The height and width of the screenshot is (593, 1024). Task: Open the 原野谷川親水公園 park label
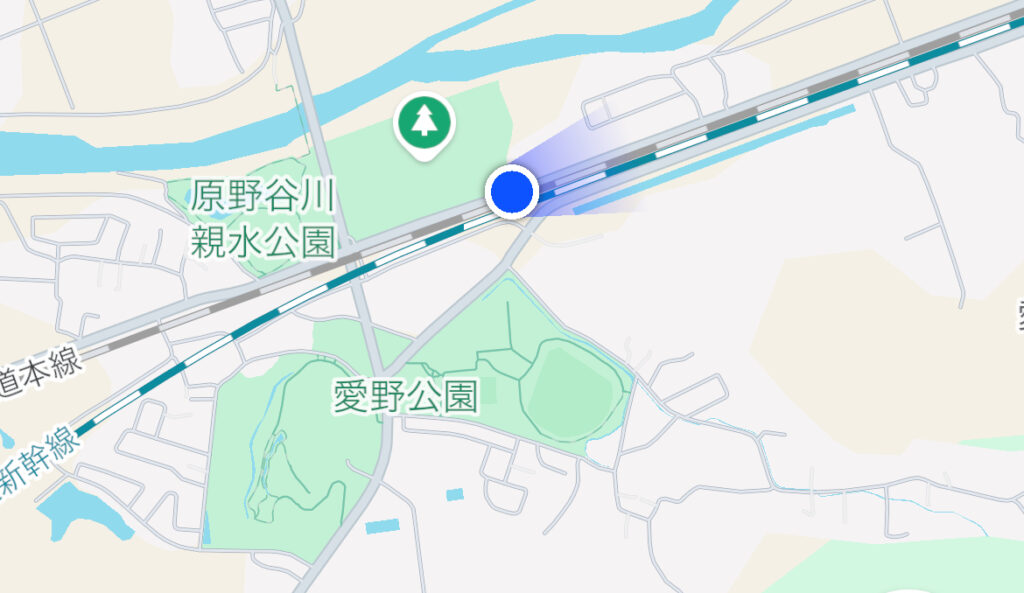click(263, 218)
